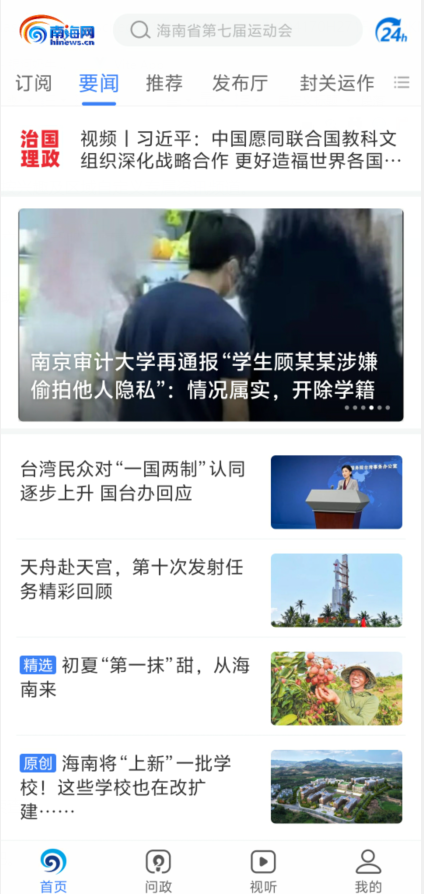Open the banner about 南京审计大学通报
The height and width of the screenshot is (894, 424).
pyautogui.click(x=211, y=315)
